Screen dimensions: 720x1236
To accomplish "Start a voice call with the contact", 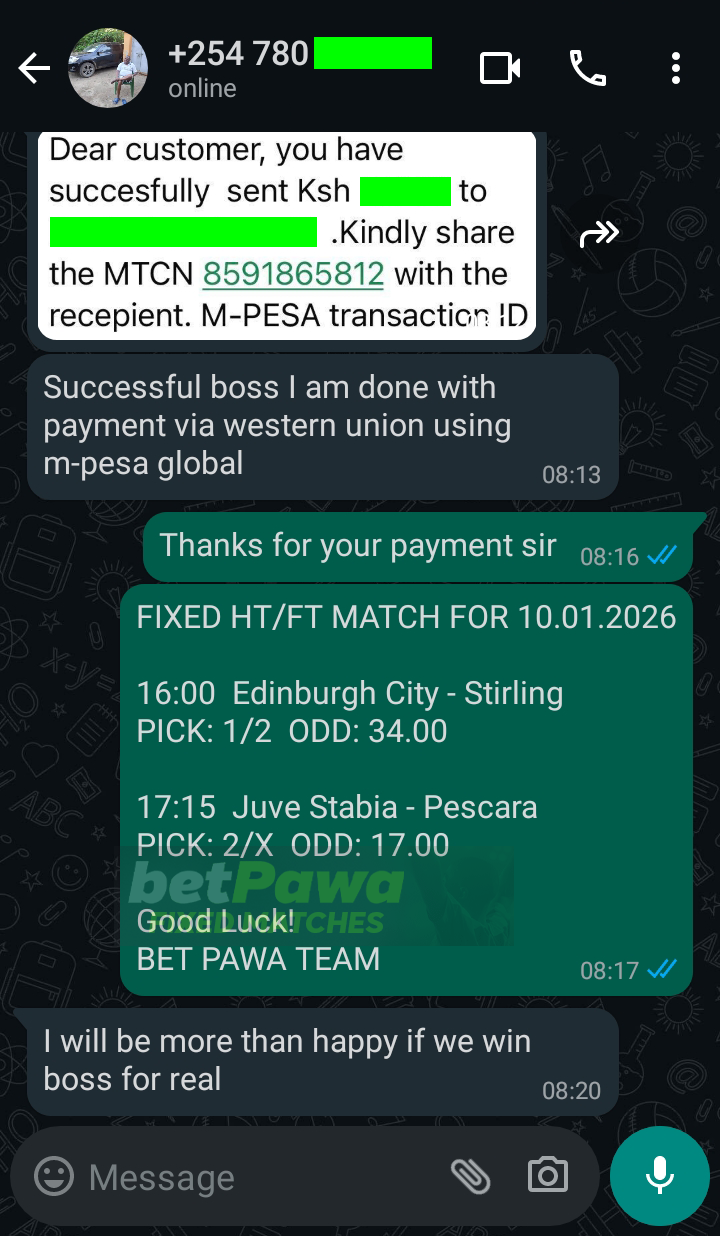I will point(588,67).
